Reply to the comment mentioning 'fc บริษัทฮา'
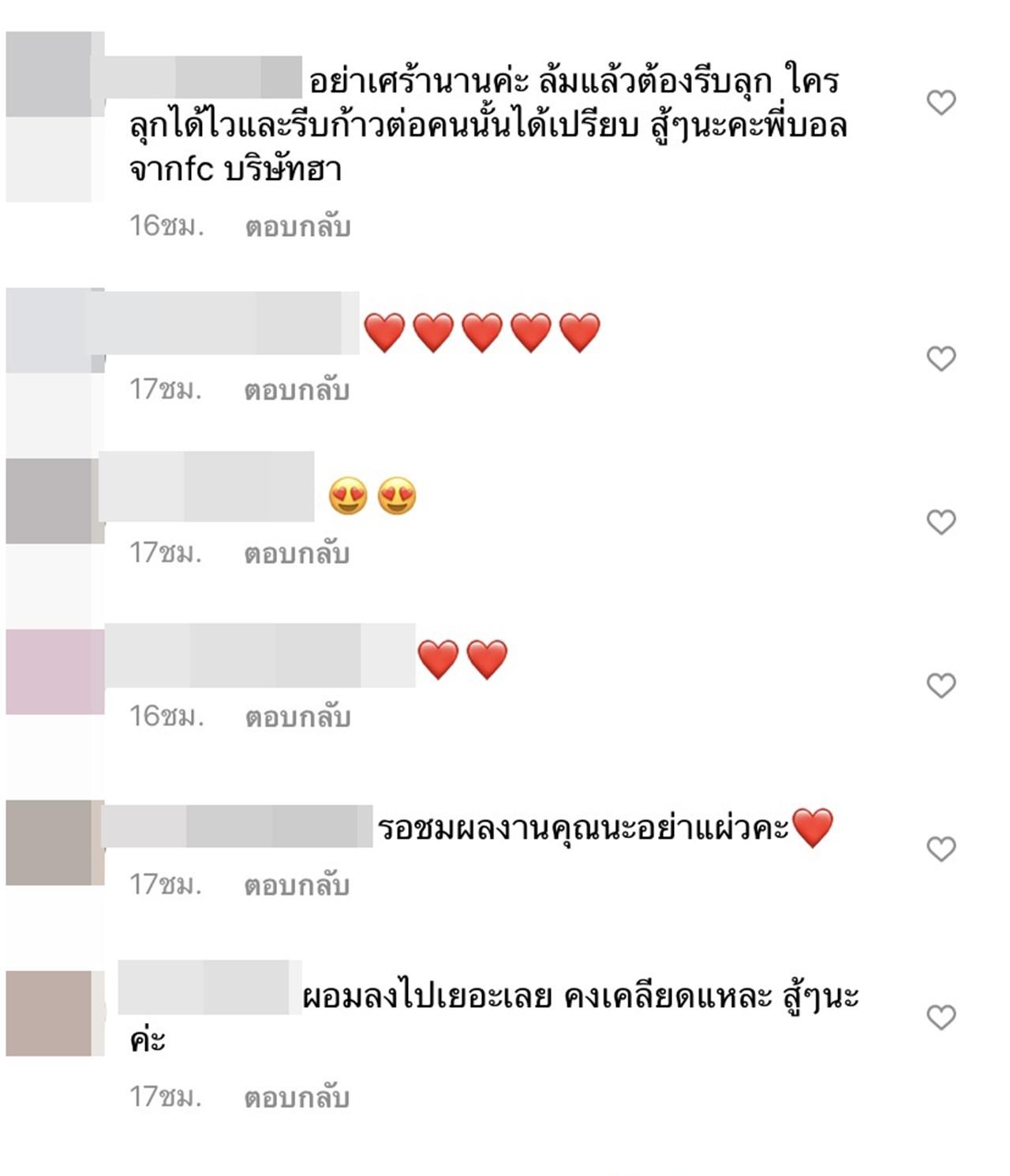The image size is (1010, 1176). 297,227
